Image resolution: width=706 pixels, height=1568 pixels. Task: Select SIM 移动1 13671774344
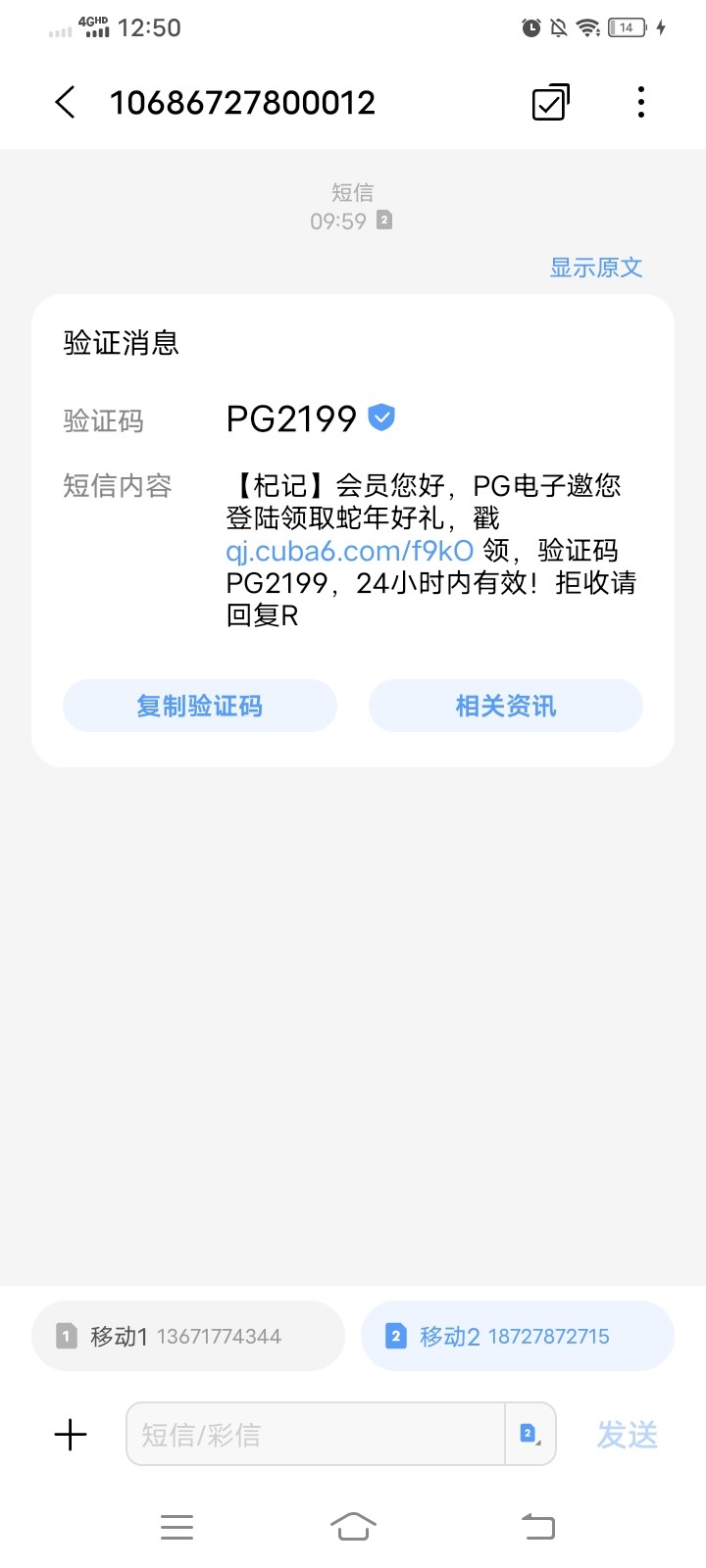pyautogui.click(x=188, y=1336)
